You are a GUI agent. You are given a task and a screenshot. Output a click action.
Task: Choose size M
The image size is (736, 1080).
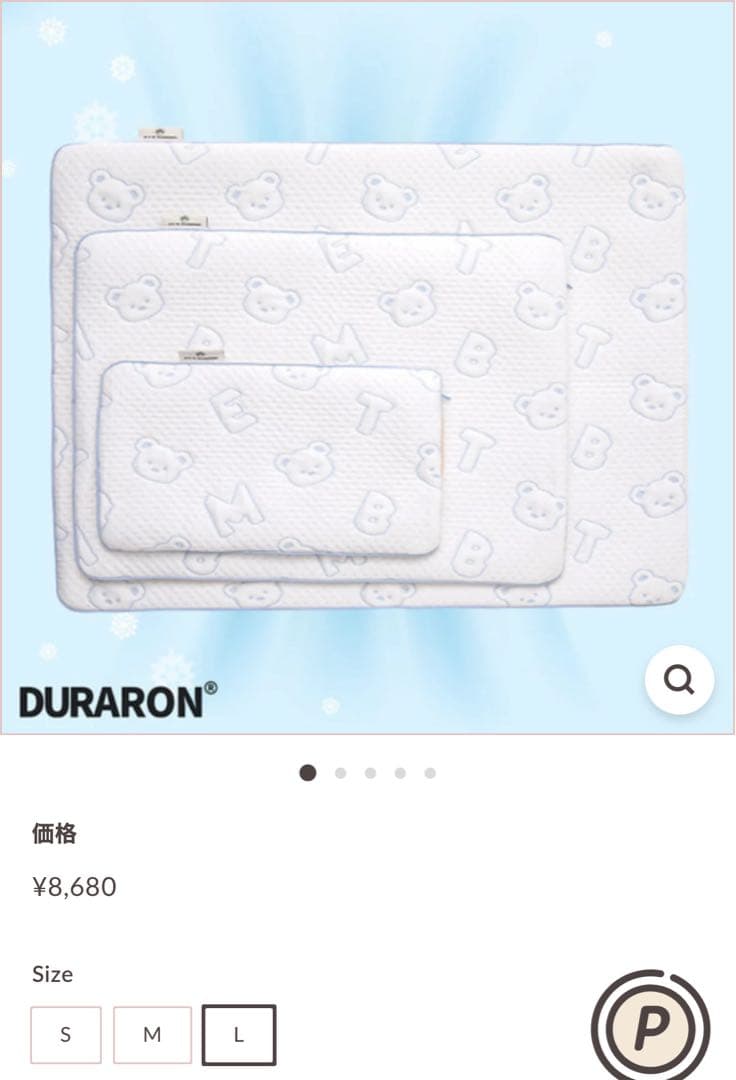point(152,1035)
